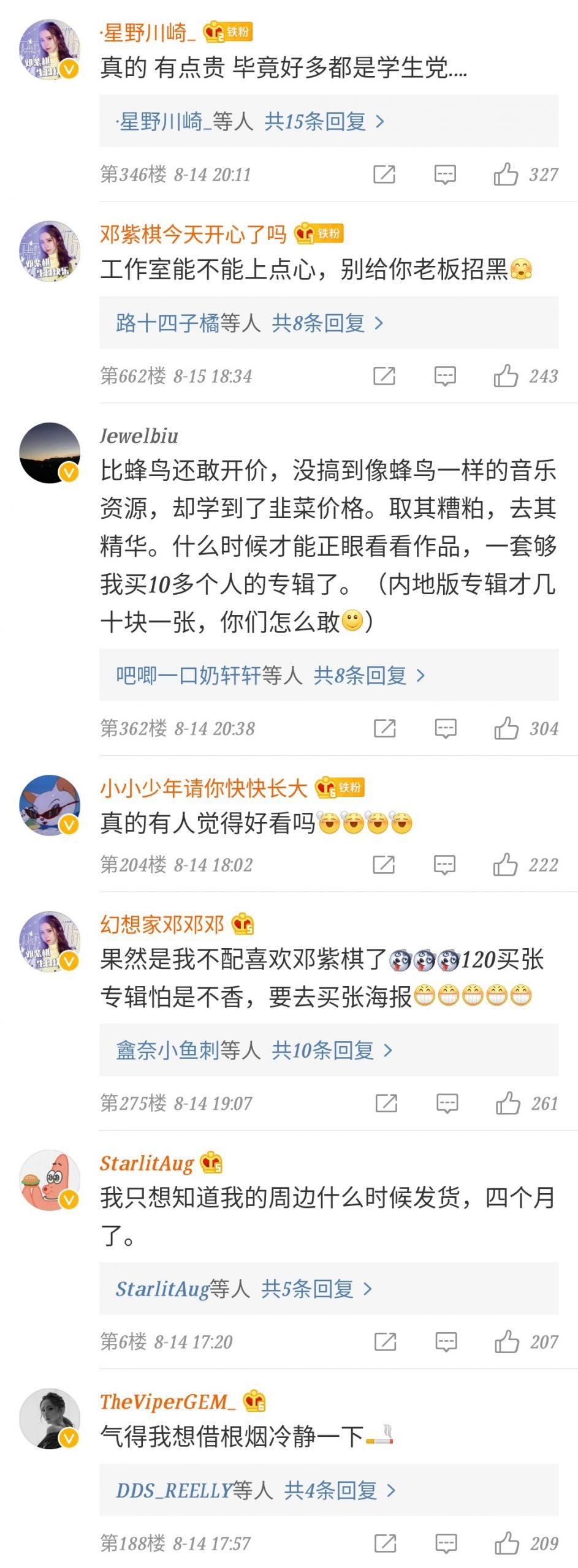
Task: Share the comment from 邓紫棋今天开心了吗
Action: click(x=384, y=376)
